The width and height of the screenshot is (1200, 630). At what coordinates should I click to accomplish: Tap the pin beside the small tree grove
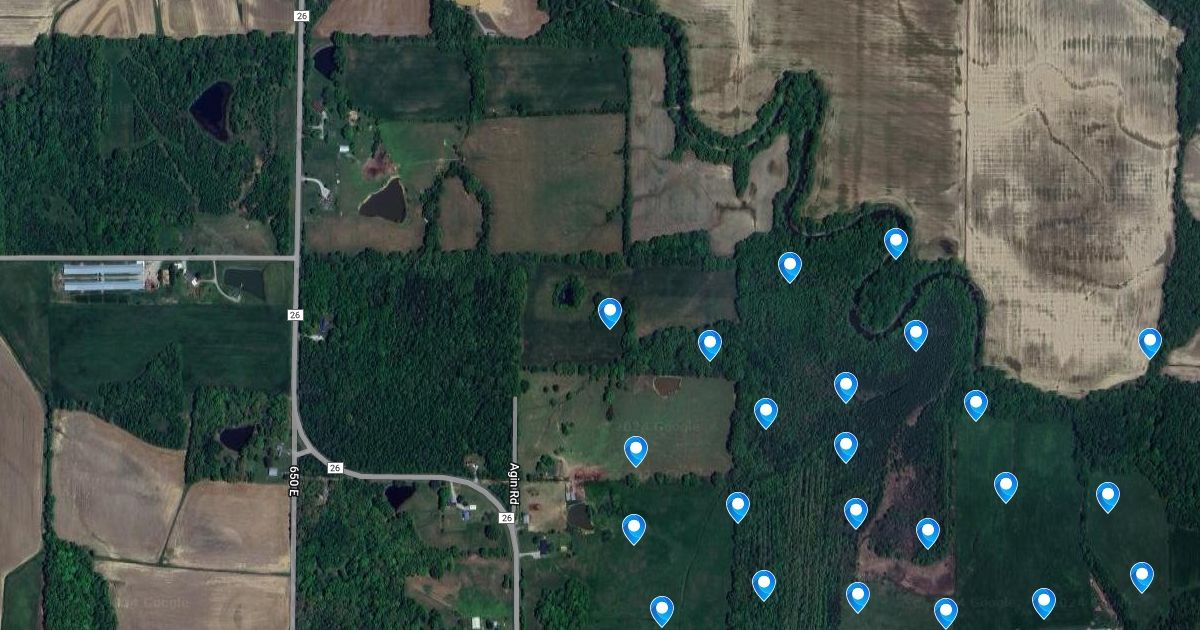[x=610, y=312]
